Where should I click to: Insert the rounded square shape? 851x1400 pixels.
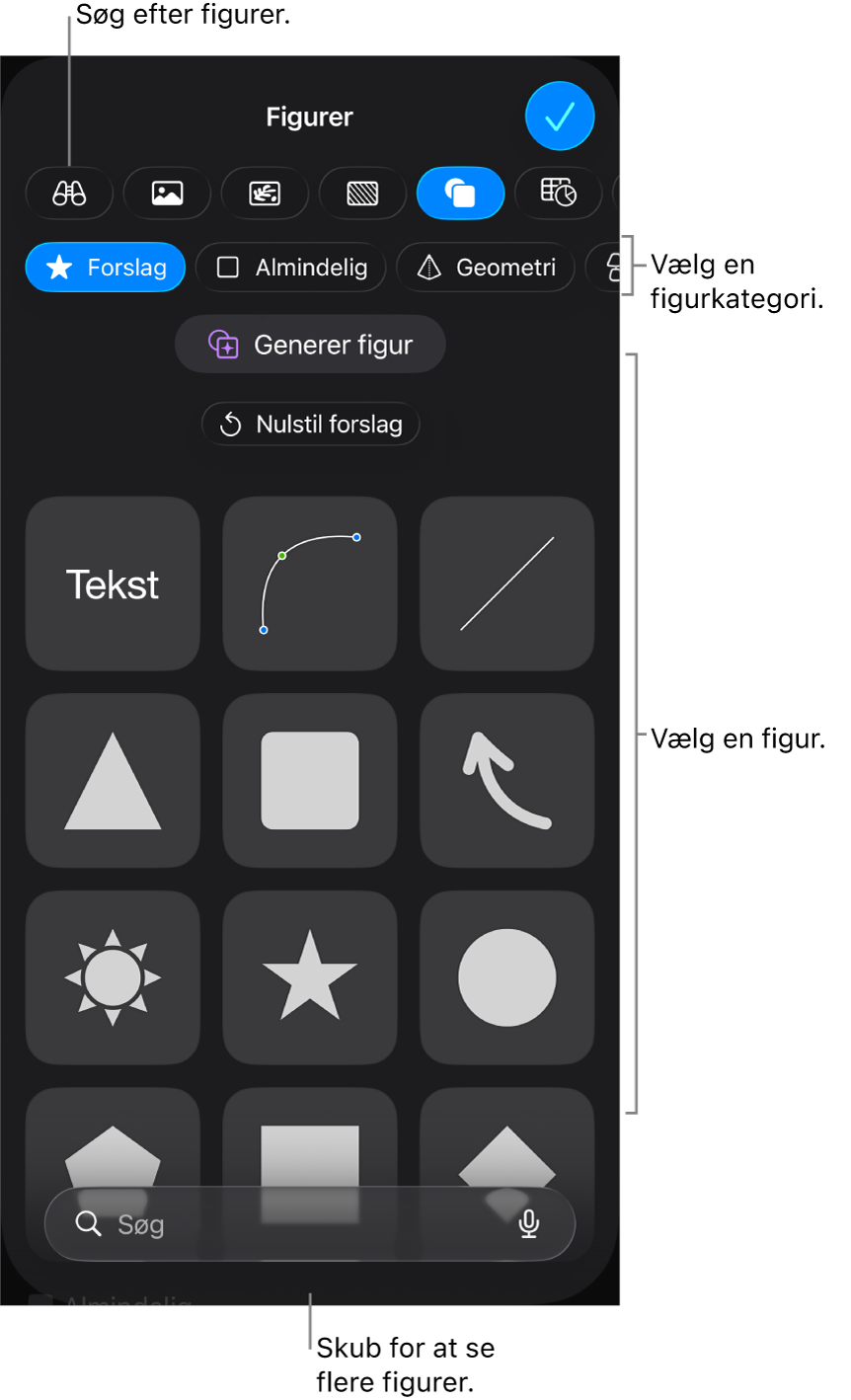coord(310,781)
